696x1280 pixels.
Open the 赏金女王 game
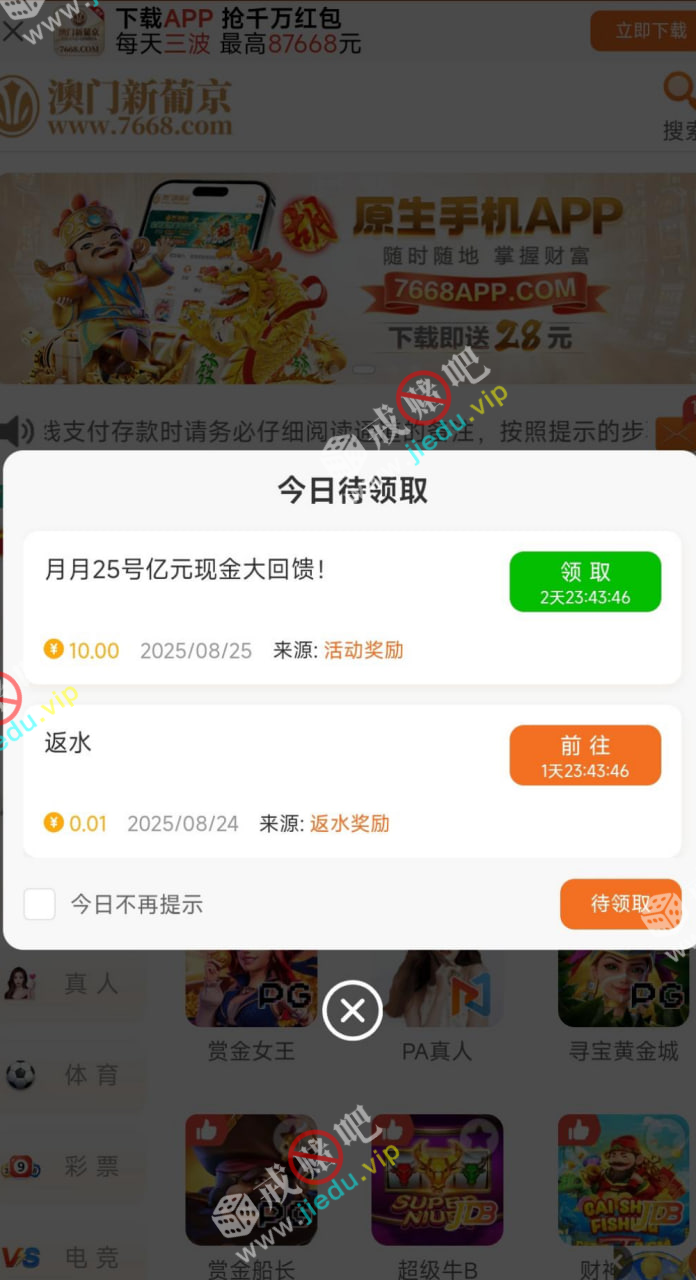click(251, 990)
